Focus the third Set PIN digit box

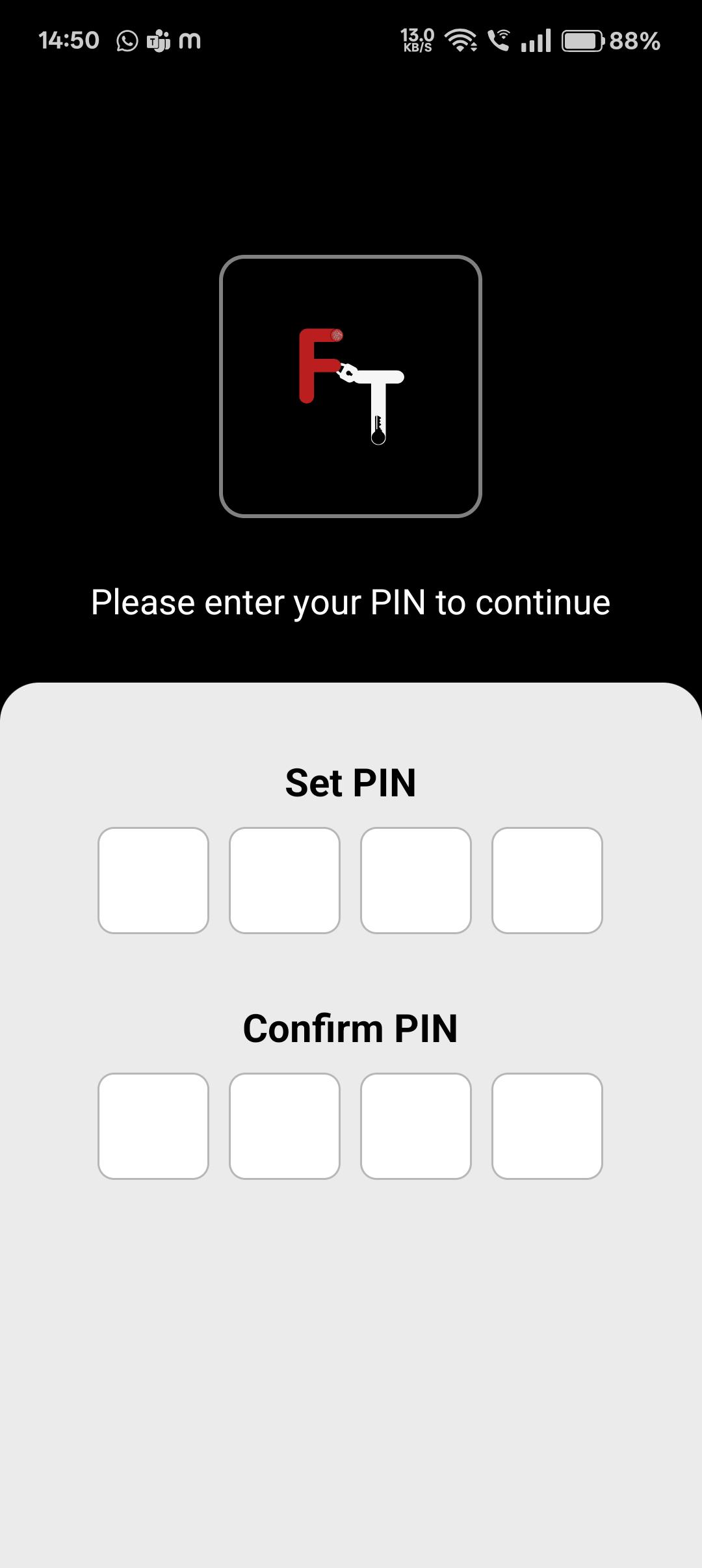click(416, 880)
